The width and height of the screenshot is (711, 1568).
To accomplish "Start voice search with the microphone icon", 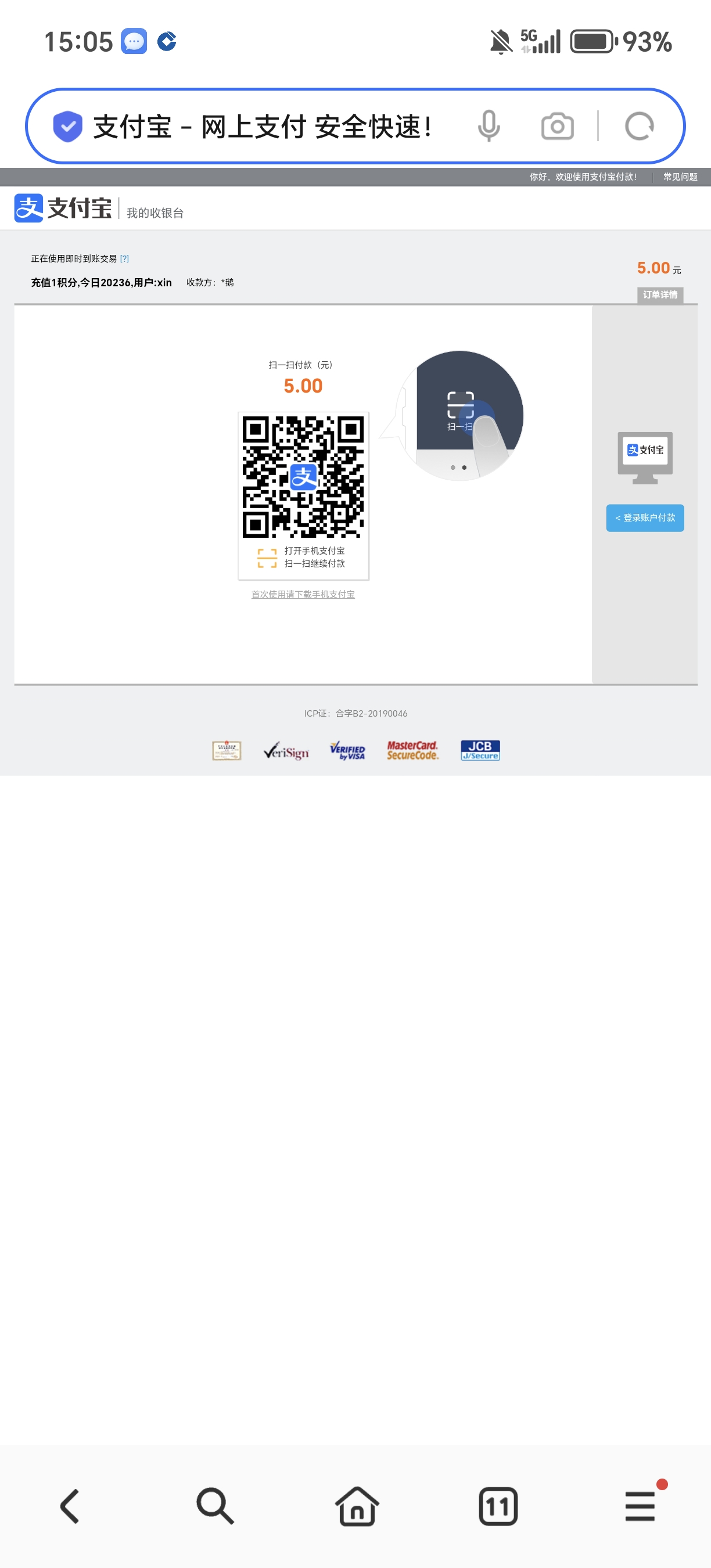I will pyautogui.click(x=488, y=127).
